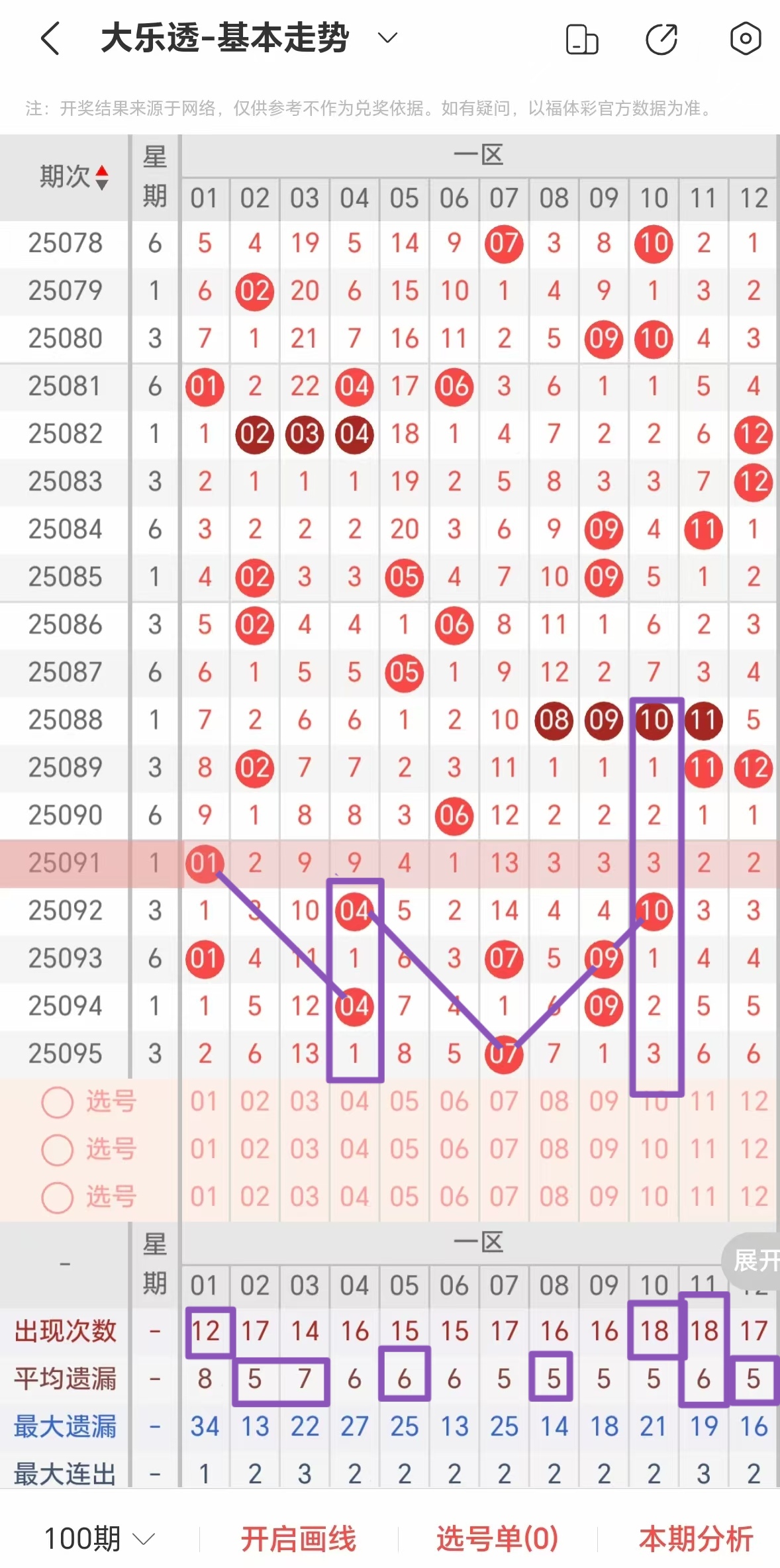
Task: Go back using the top-left back arrow
Action: pos(50,38)
